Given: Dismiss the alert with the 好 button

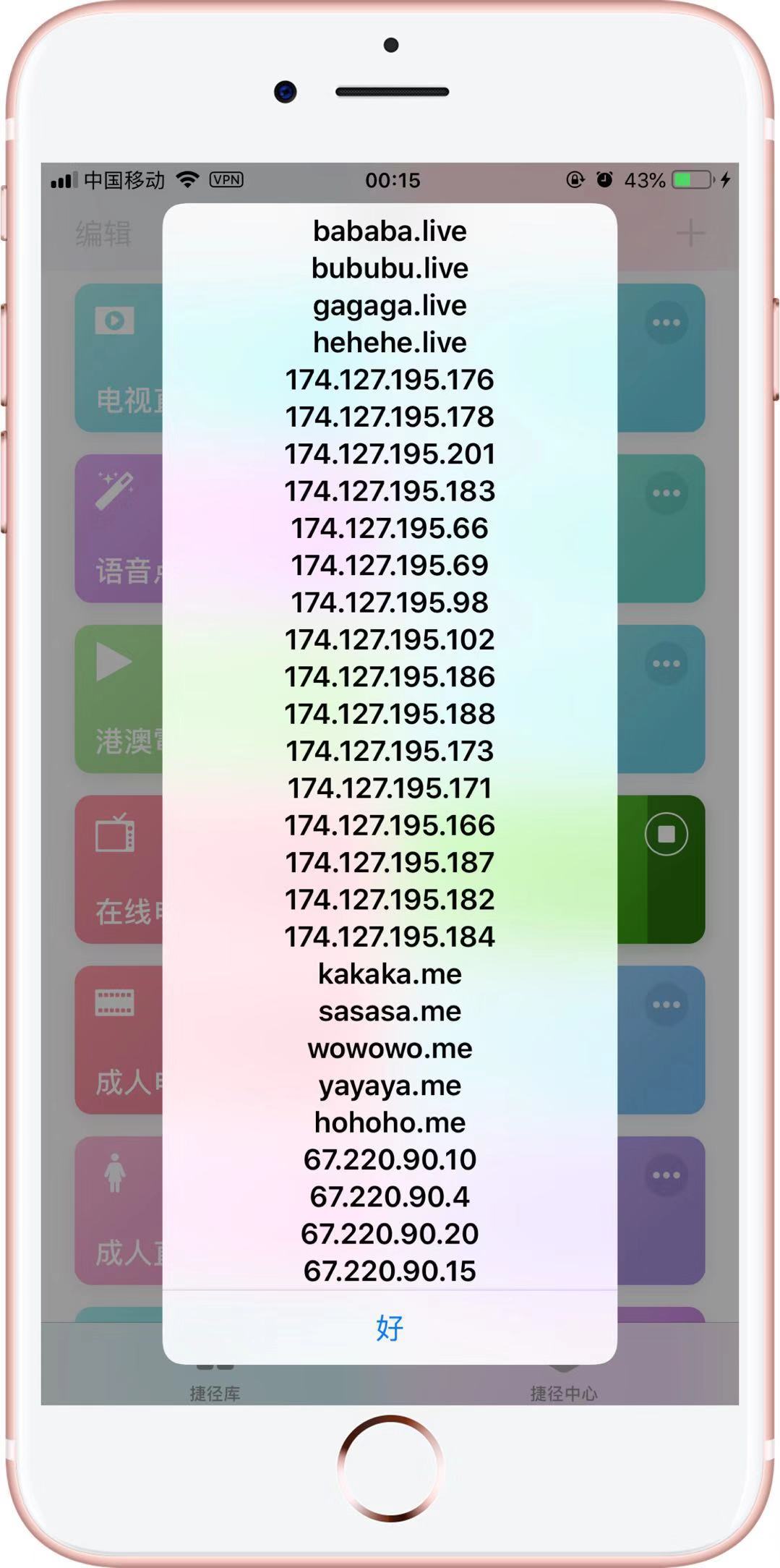Looking at the screenshot, I should 390,1328.
